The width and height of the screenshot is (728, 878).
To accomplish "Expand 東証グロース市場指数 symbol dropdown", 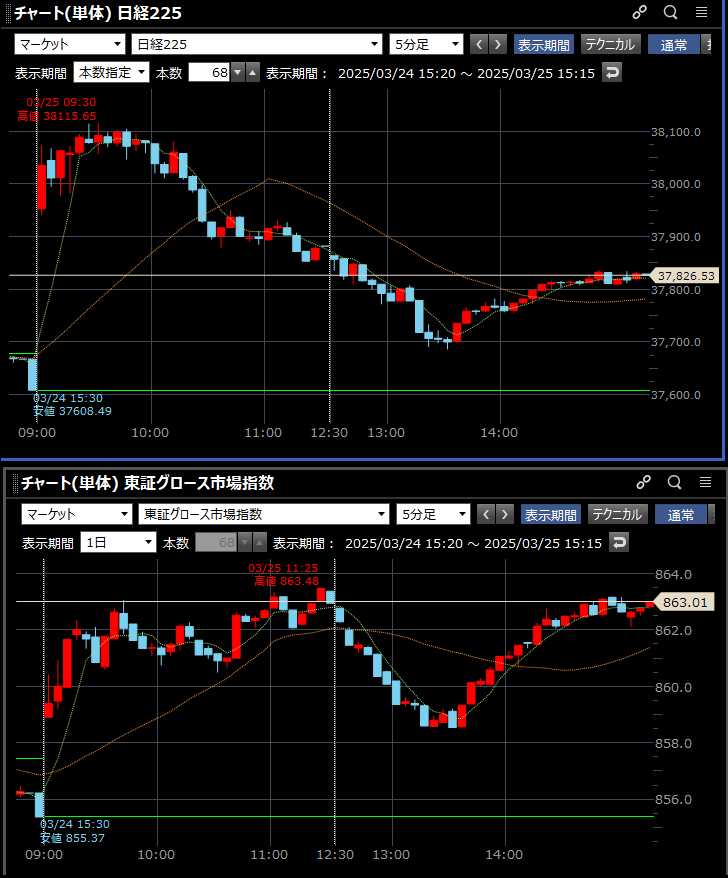I will tap(263, 514).
